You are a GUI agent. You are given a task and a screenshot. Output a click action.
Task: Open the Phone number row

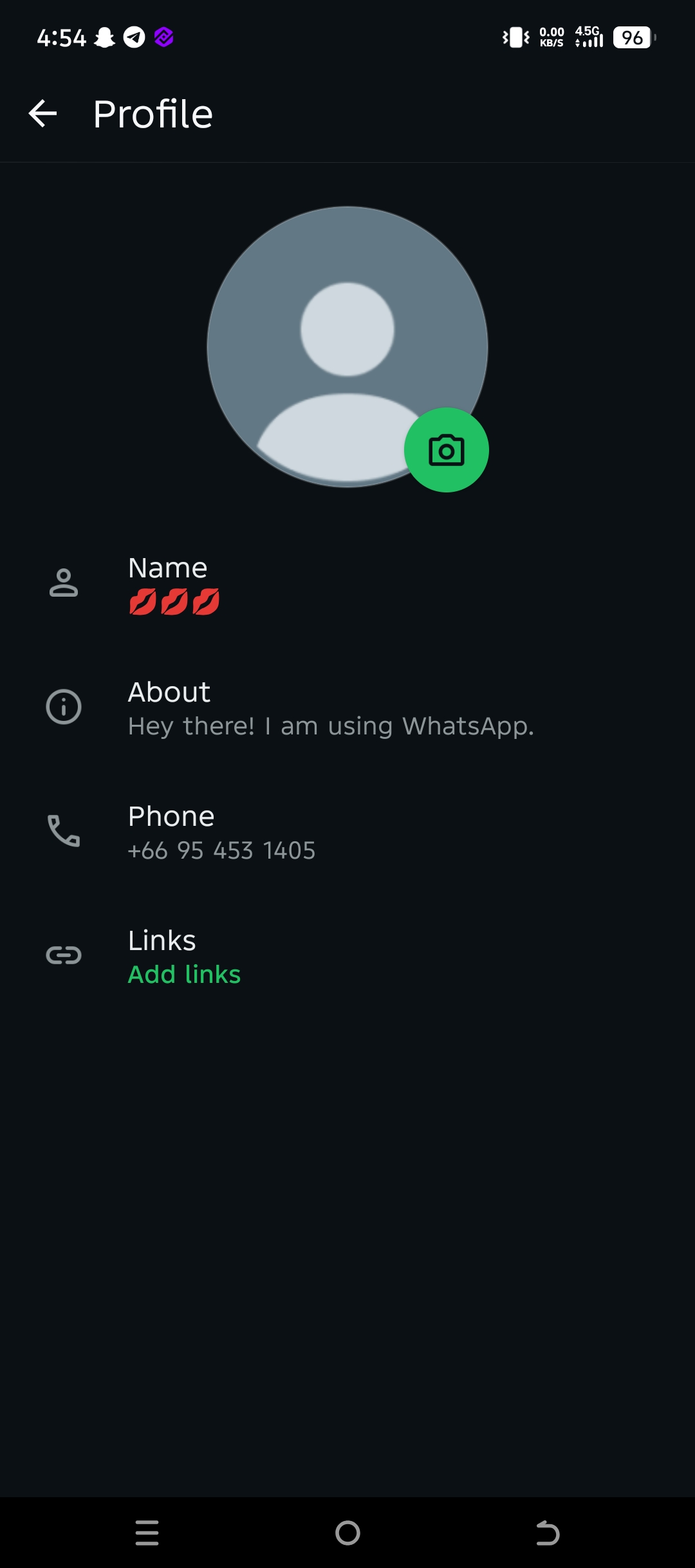pyautogui.click(x=347, y=832)
